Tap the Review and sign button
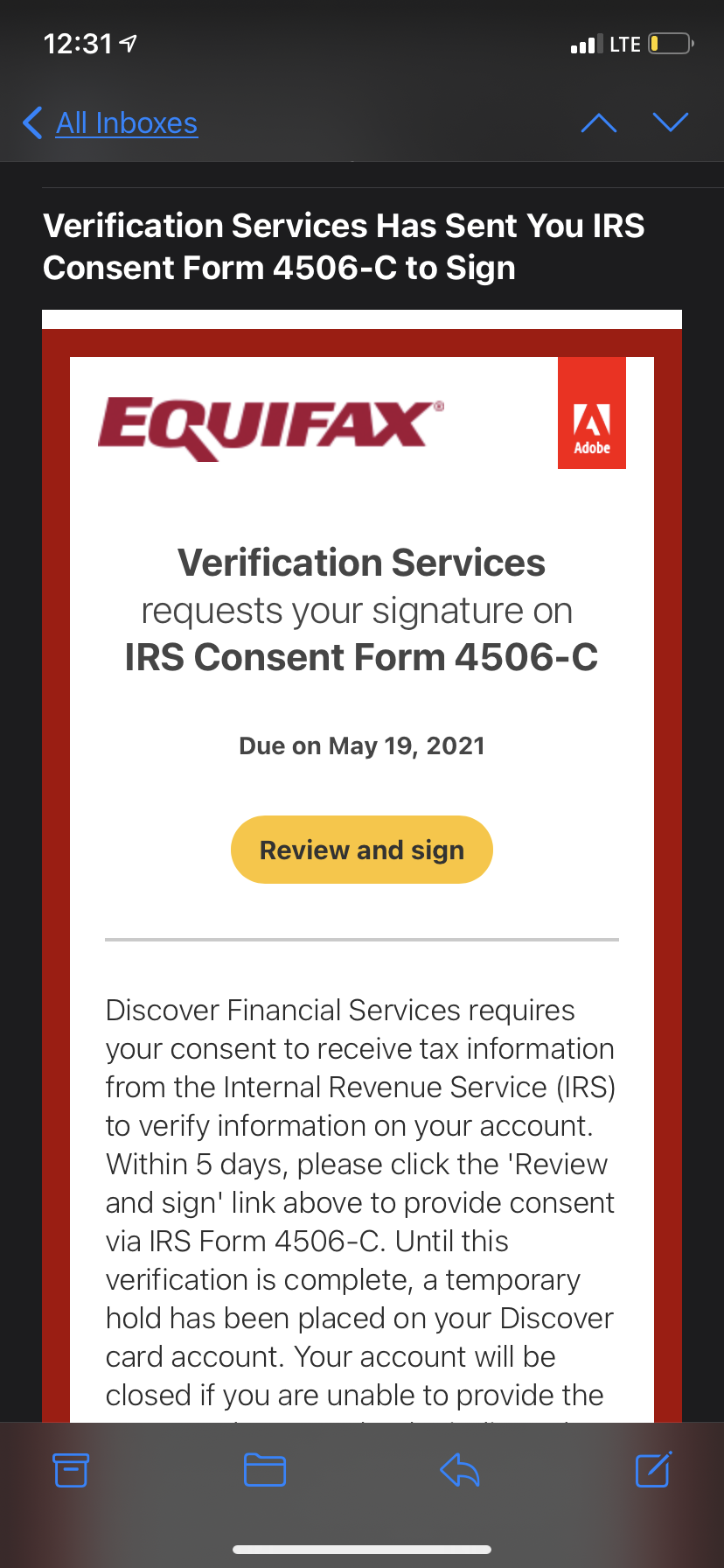The width and height of the screenshot is (724, 1568). [x=361, y=850]
